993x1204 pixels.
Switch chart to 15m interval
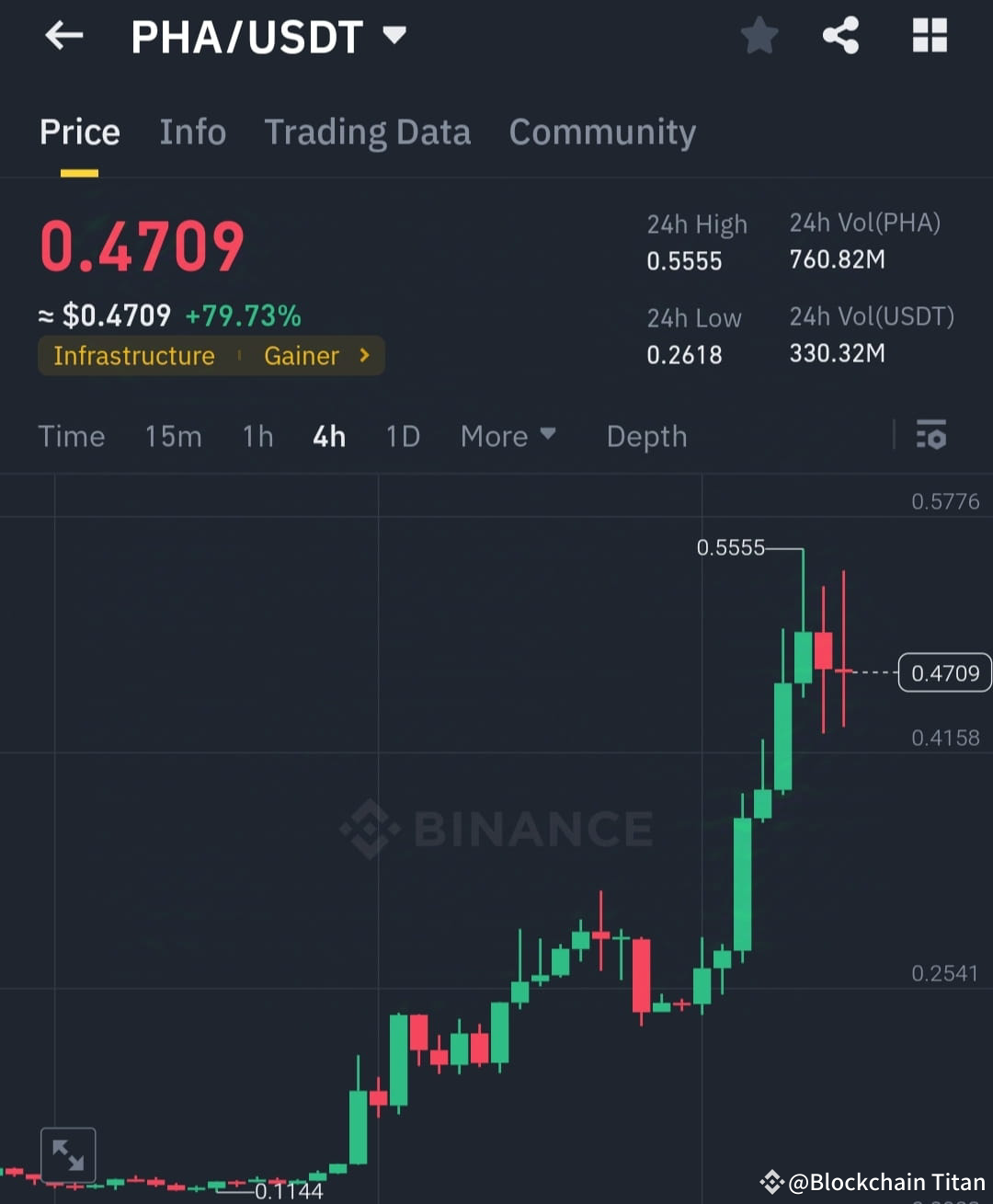173,436
